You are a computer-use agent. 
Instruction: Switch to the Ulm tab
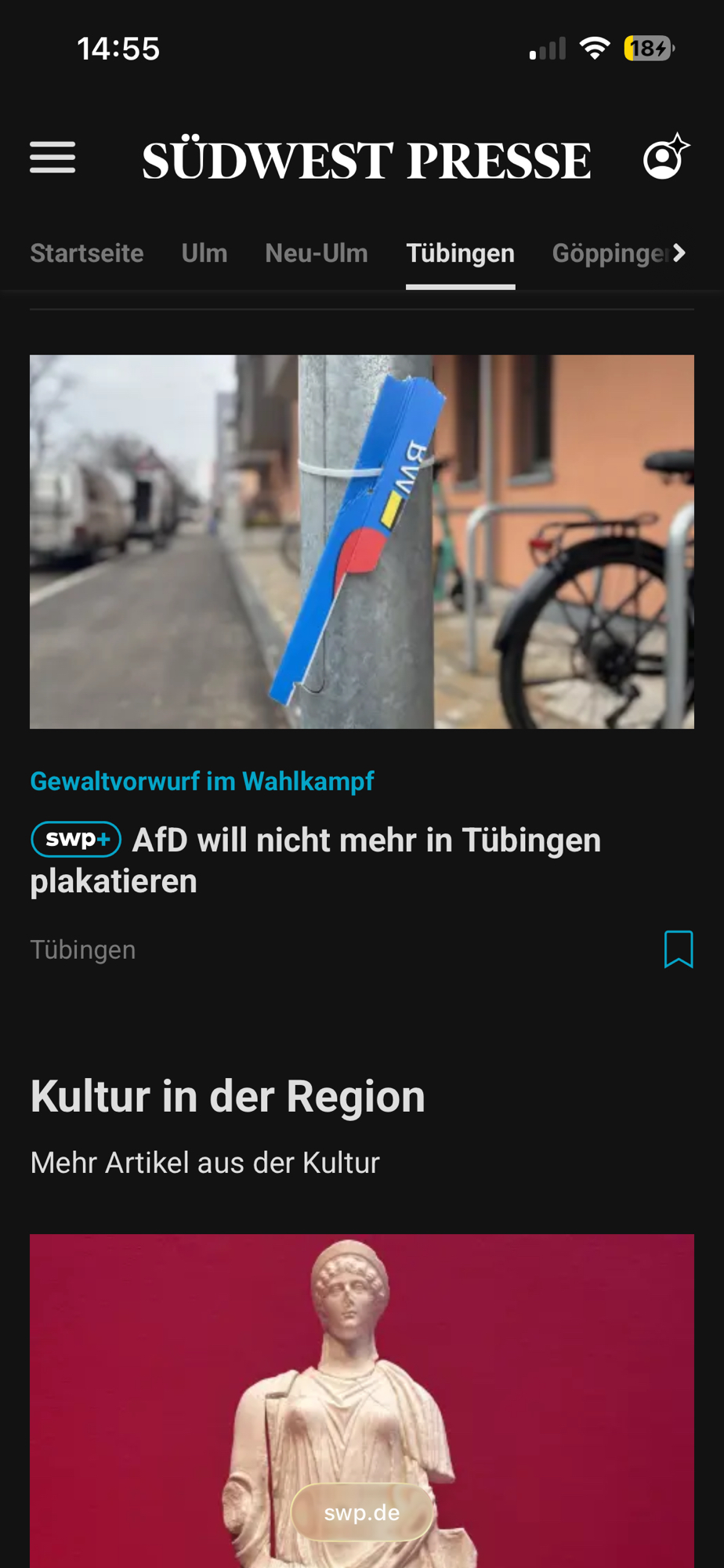point(205,253)
